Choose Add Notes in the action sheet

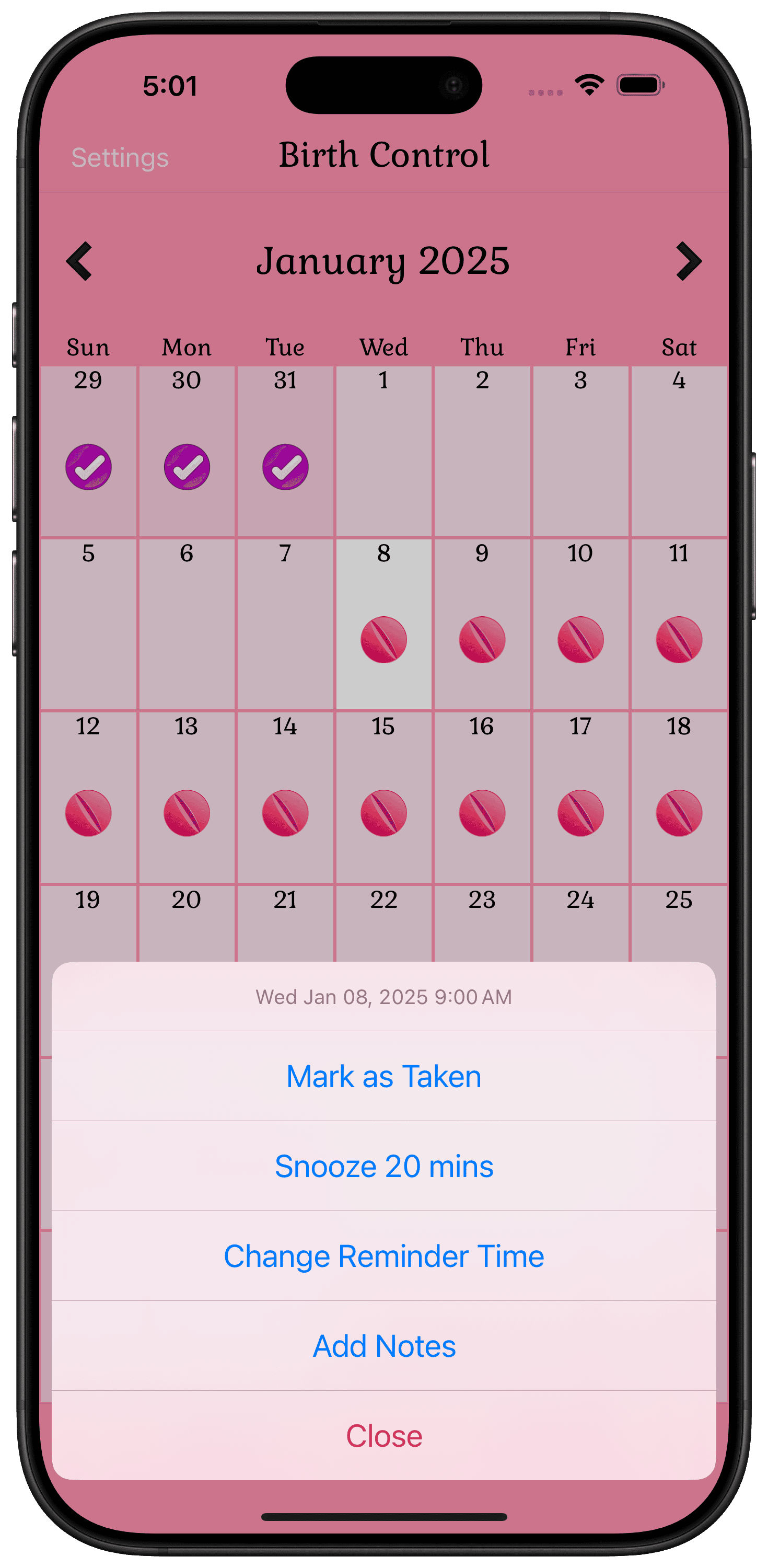click(384, 1346)
